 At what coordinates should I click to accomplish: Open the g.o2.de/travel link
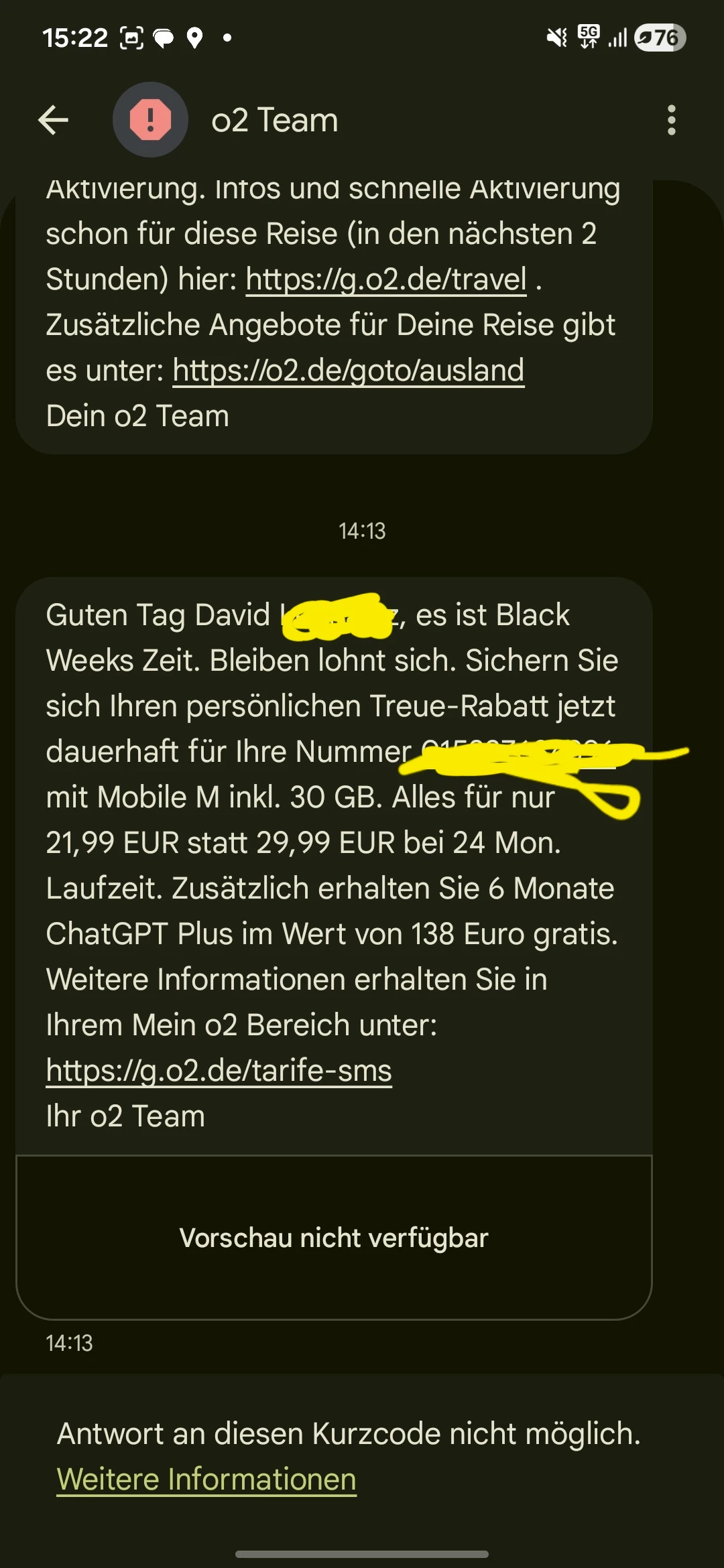[386, 279]
